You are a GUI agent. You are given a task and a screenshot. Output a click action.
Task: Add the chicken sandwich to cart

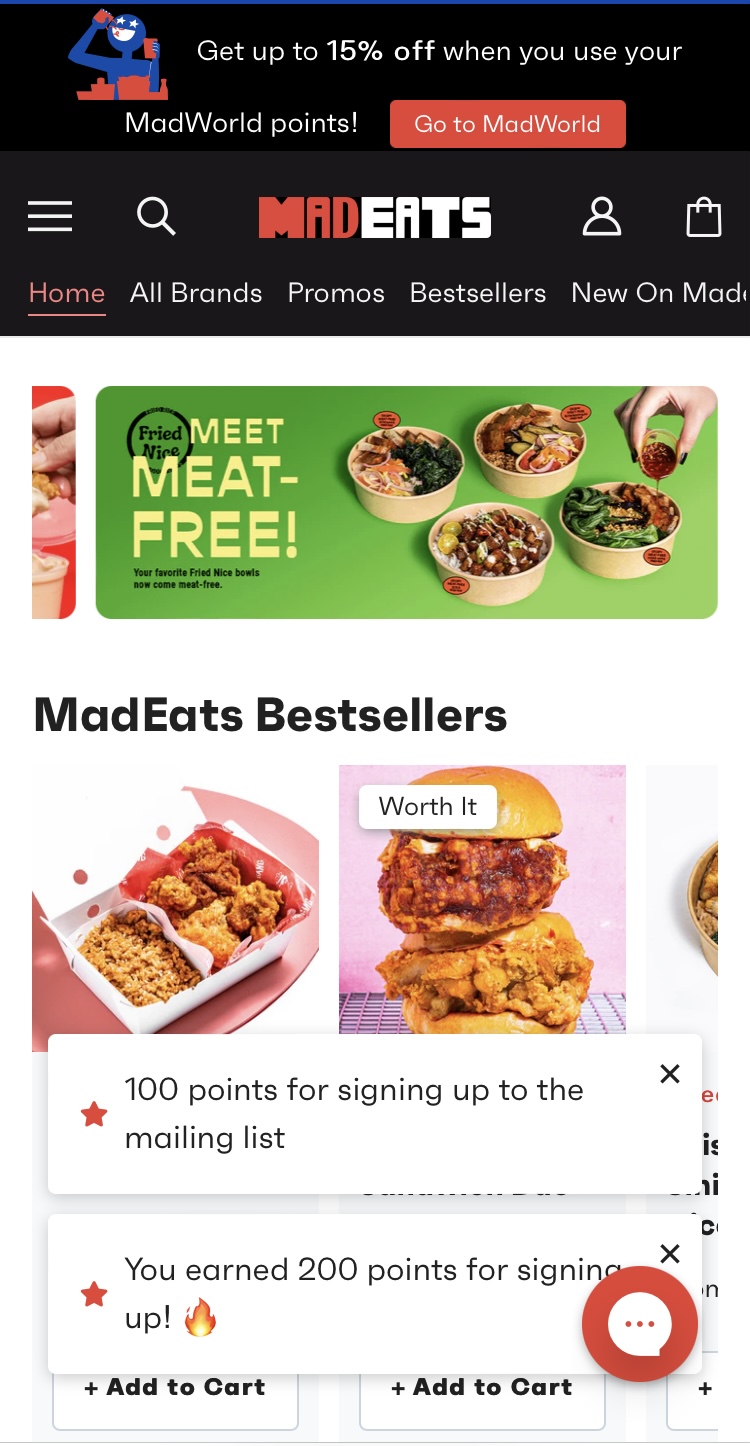tap(482, 1388)
